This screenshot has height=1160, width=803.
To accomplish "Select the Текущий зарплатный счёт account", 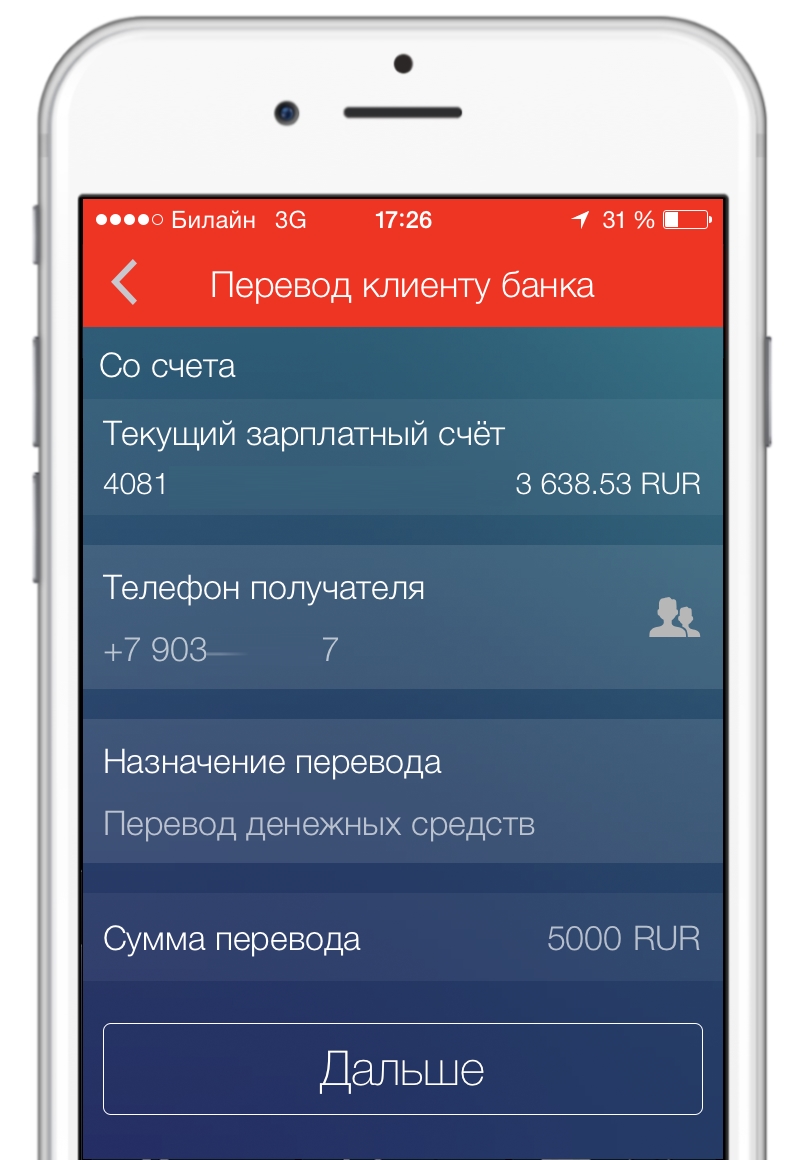I will tap(402, 459).
